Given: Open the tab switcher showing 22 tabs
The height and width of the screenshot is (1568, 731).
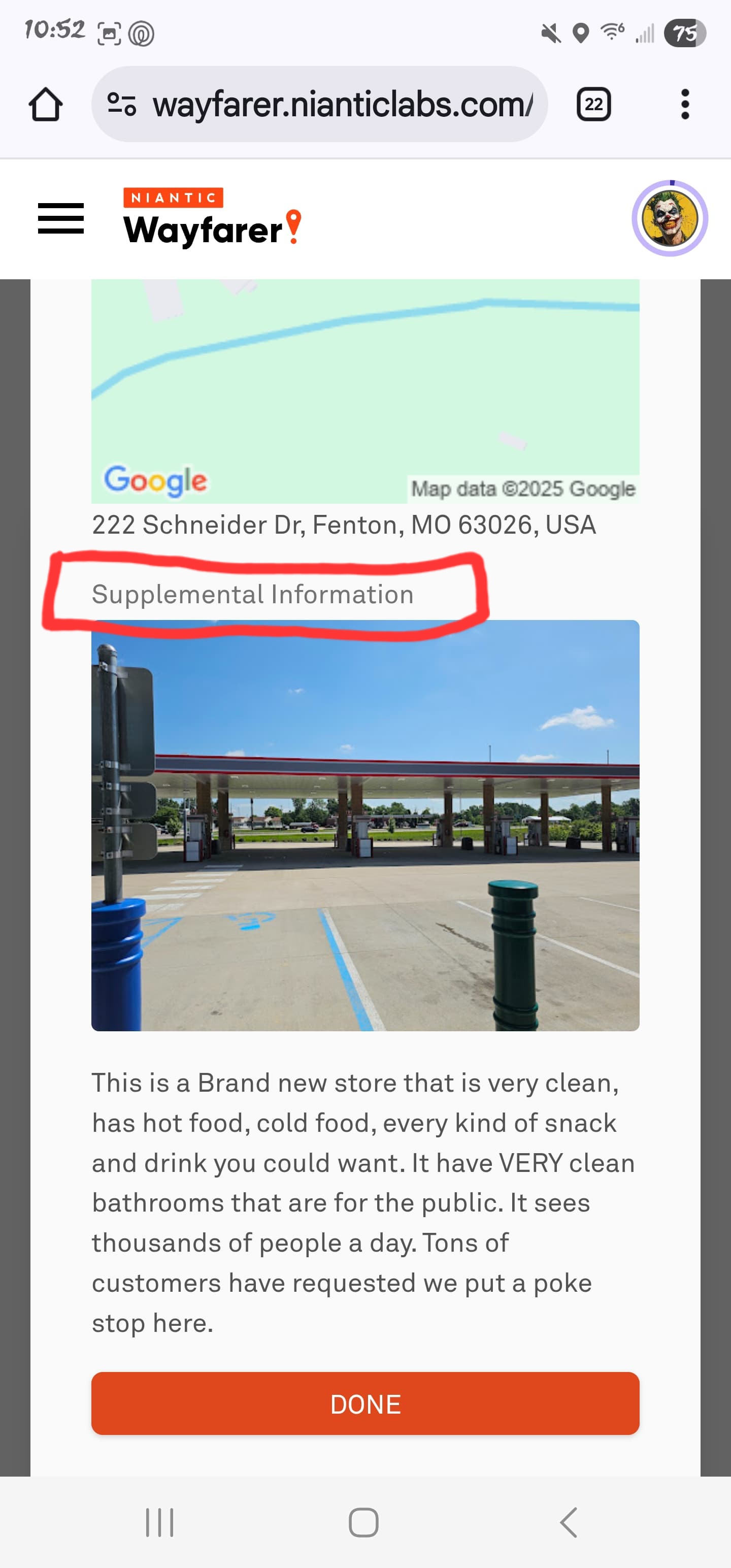Looking at the screenshot, I should click(x=593, y=104).
